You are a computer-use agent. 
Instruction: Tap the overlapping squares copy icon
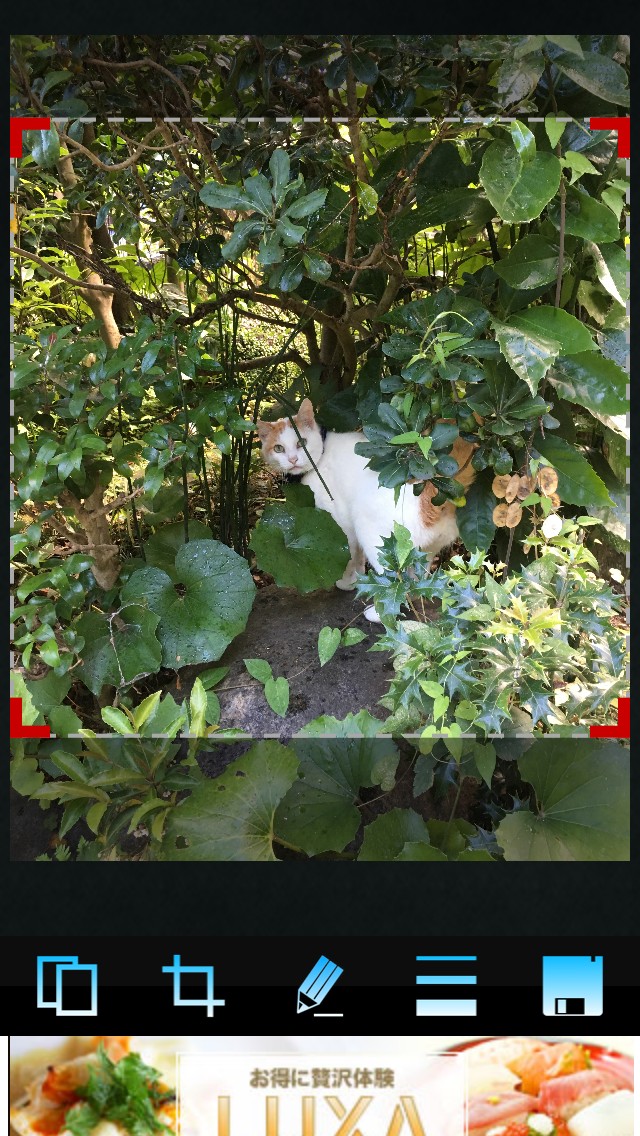[x=67, y=985]
